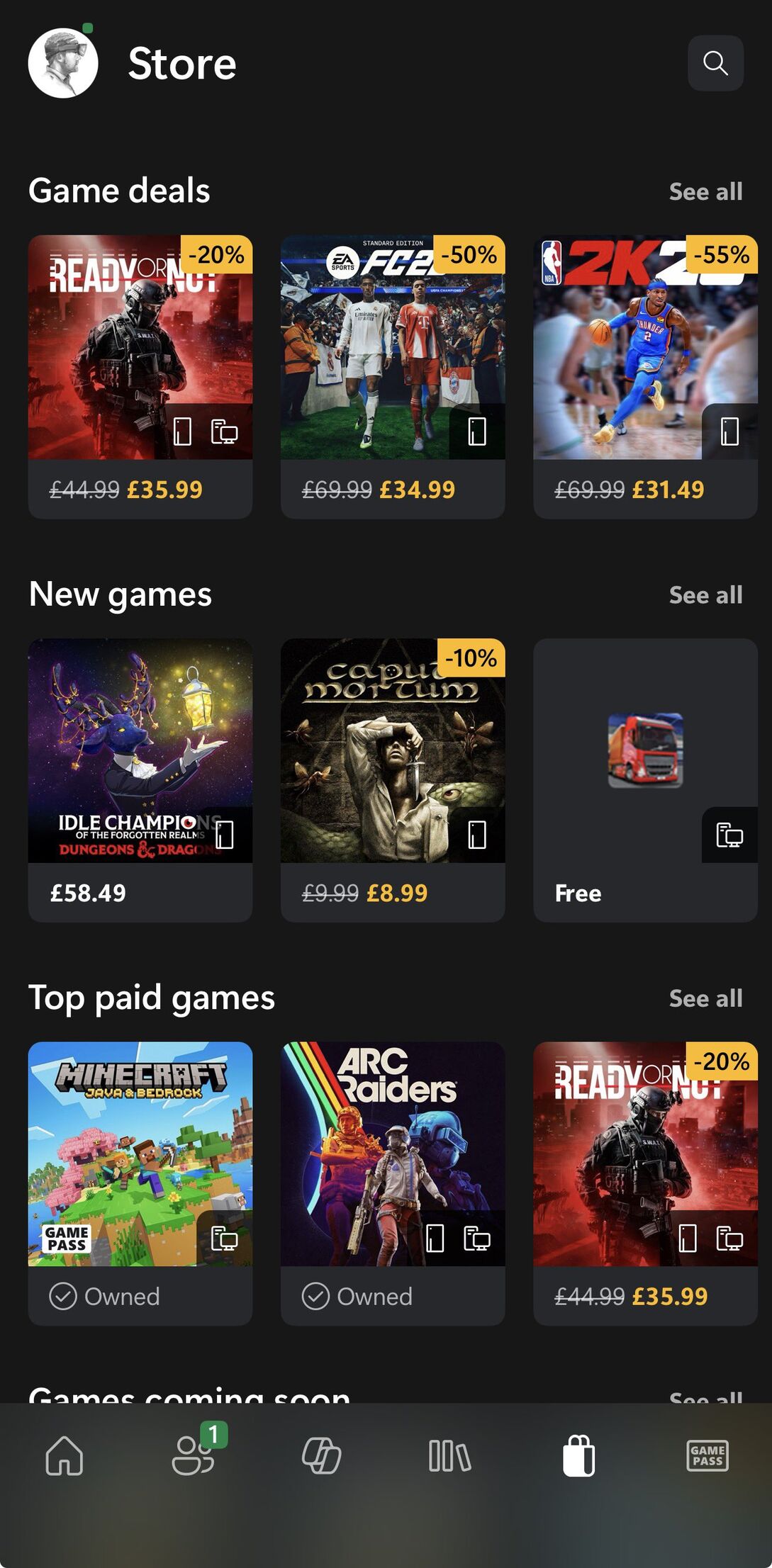Open the Copilot tab
The width and height of the screenshot is (772, 1568).
[321, 1456]
